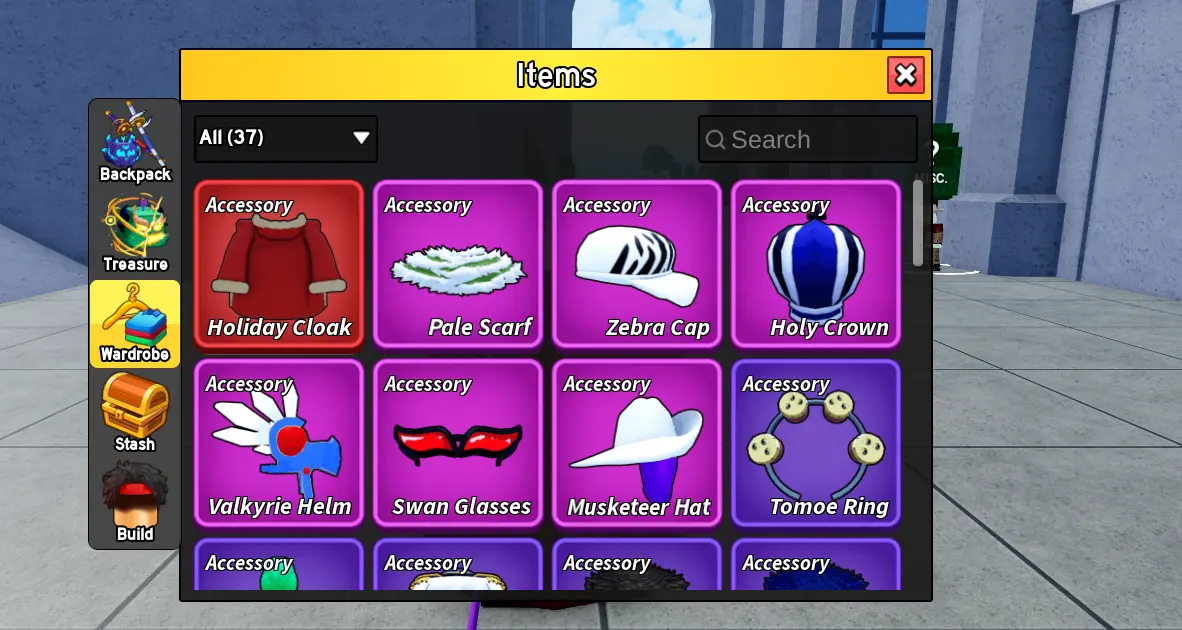The image size is (1182, 630).
Task: Pick the Tomoe Ring accessory
Action: (x=816, y=443)
